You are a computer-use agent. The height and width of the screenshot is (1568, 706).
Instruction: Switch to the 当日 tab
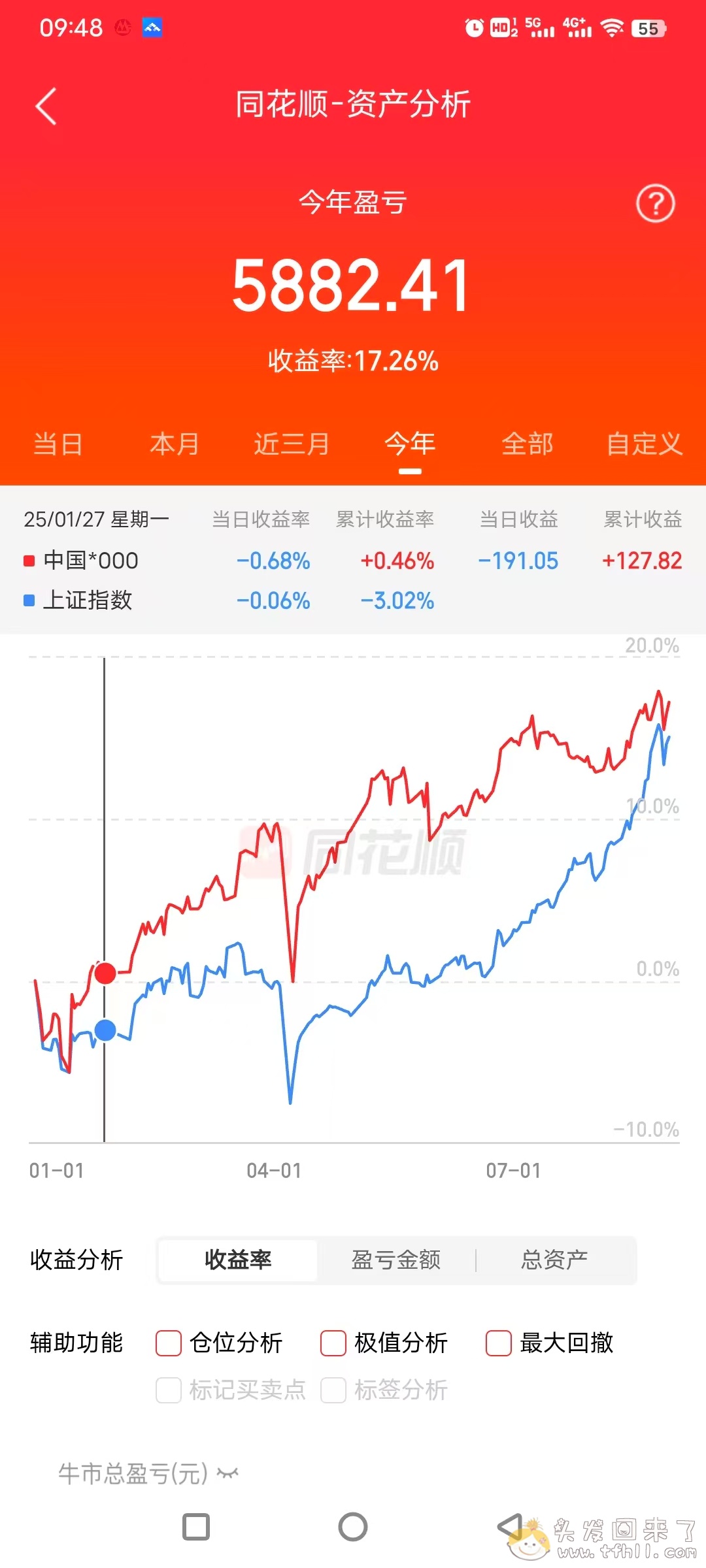[58, 444]
